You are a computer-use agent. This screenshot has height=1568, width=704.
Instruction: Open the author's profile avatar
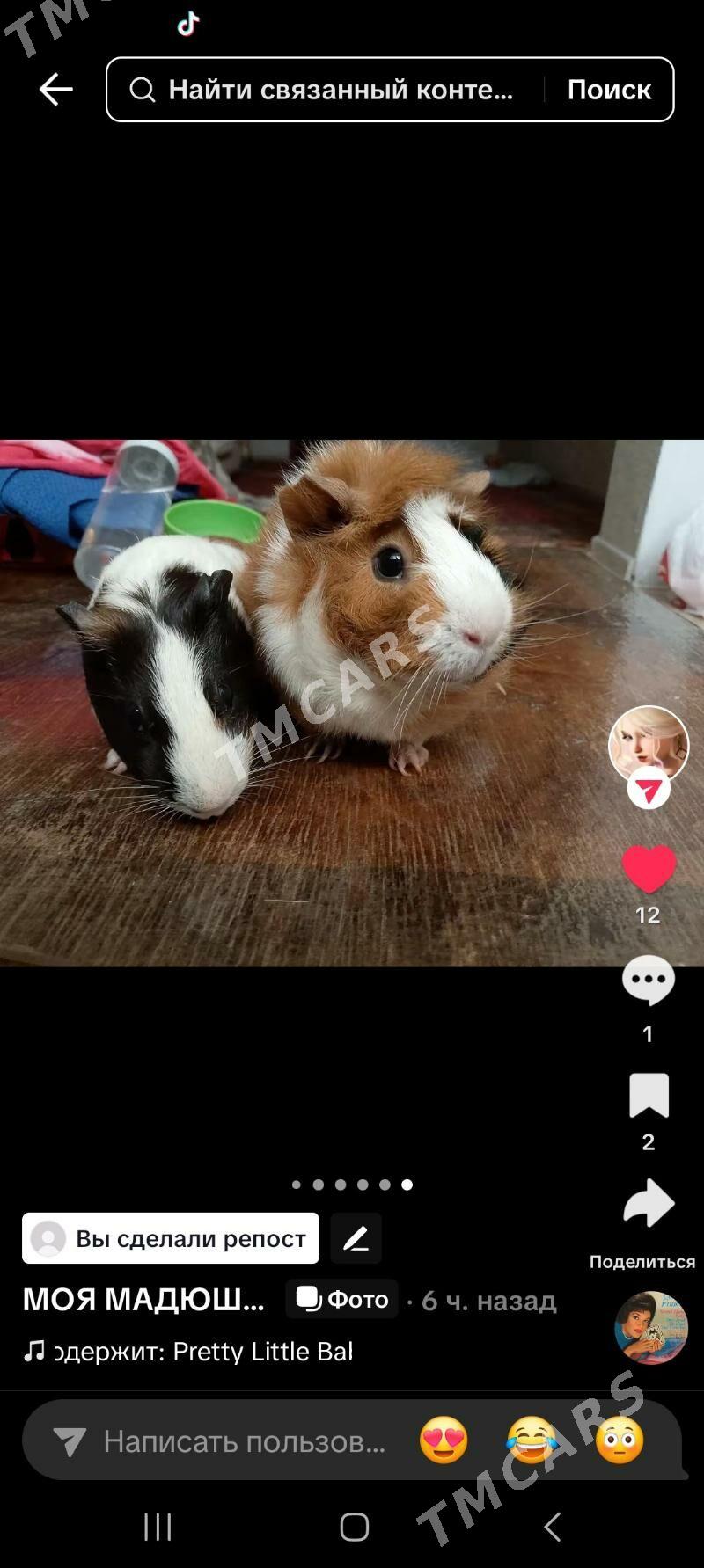click(649, 744)
